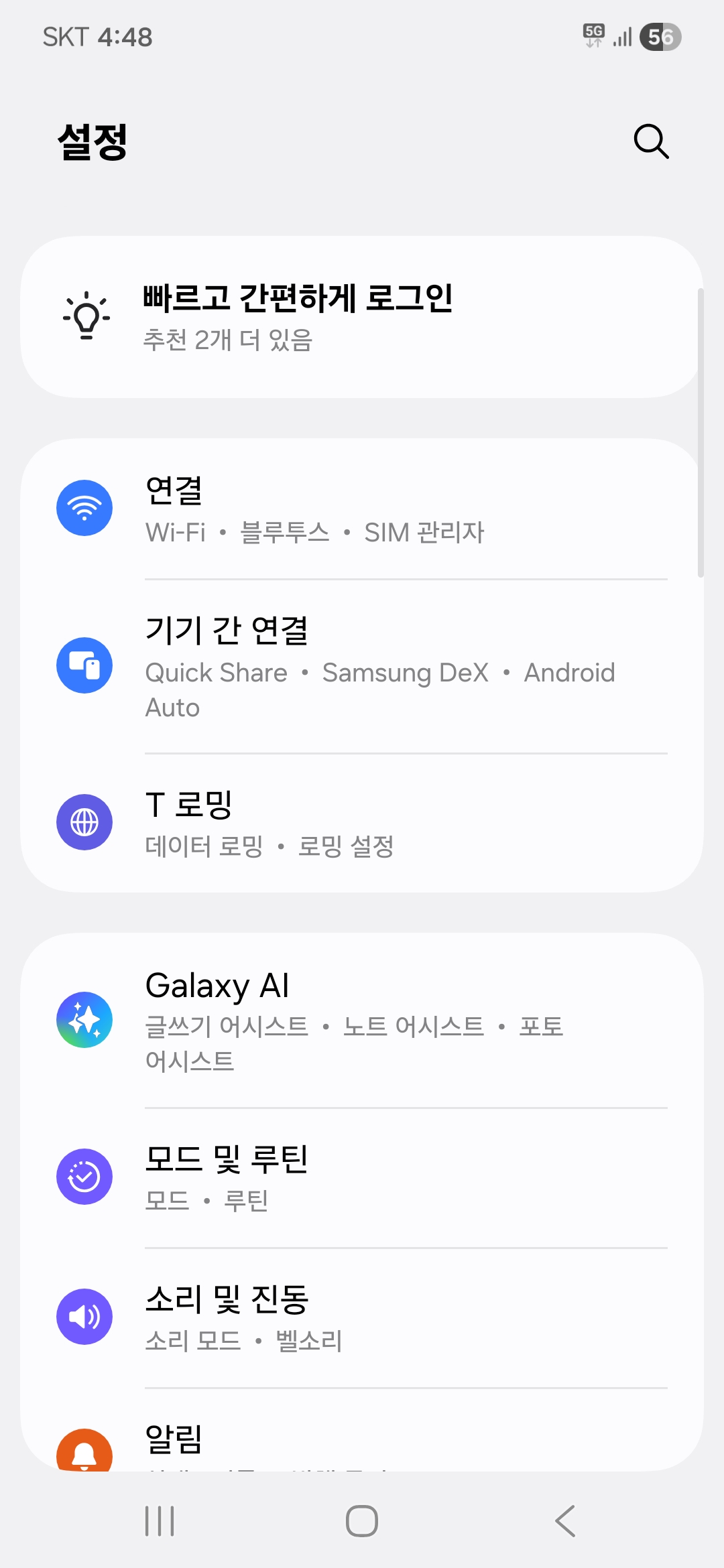The image size is (724, 1568).
Task: Open 연결 settings entry
Action: (x=362, y=508)
